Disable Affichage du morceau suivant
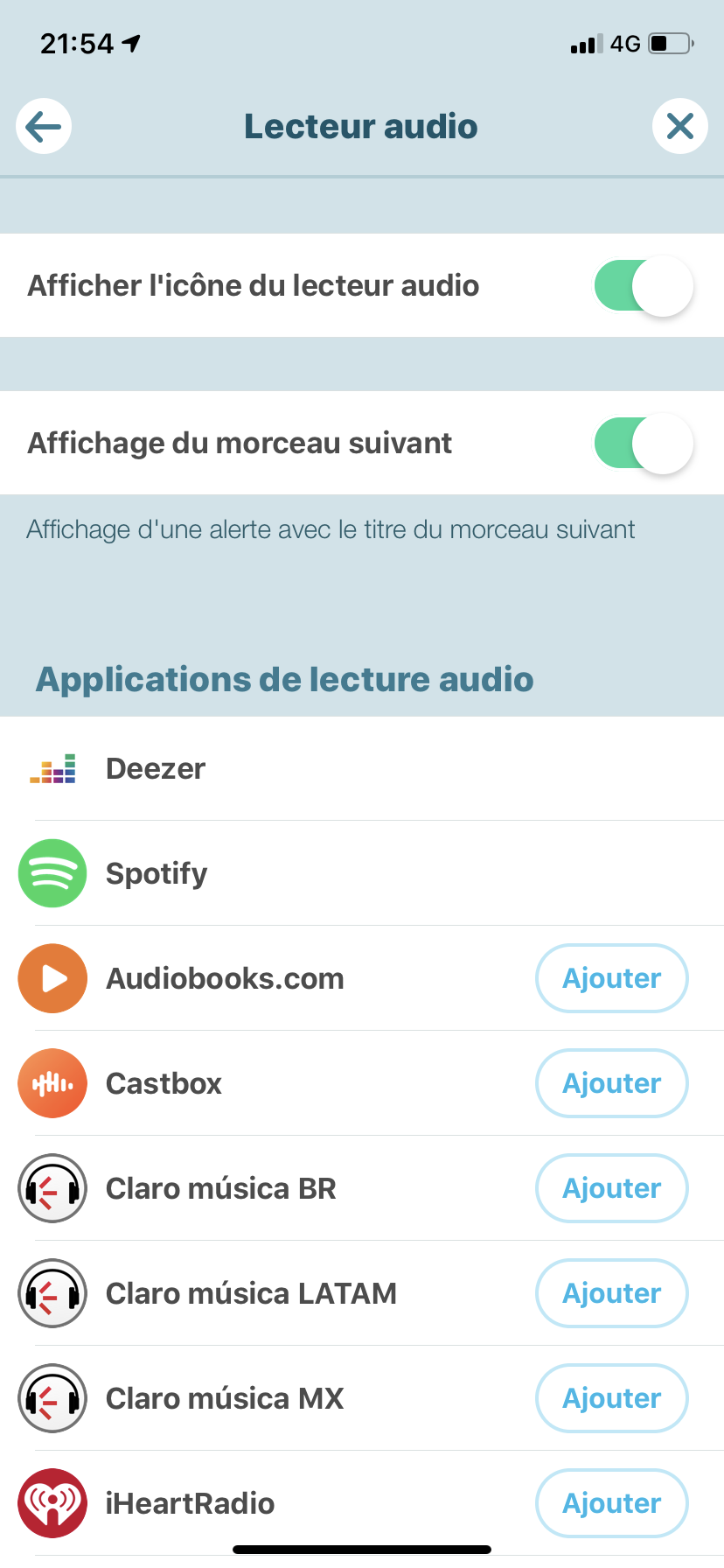The height and width of the screenshot is (1568, 724). [x=644, y=444]
